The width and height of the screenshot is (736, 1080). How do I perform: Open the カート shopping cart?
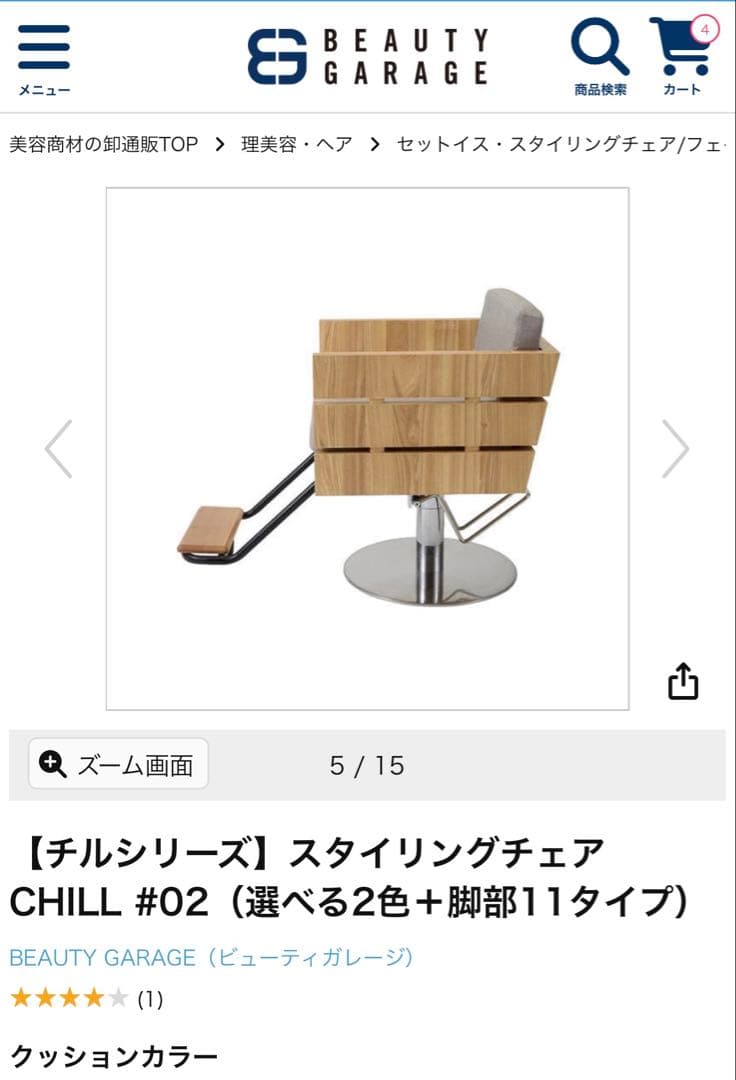tap(682, 58)
